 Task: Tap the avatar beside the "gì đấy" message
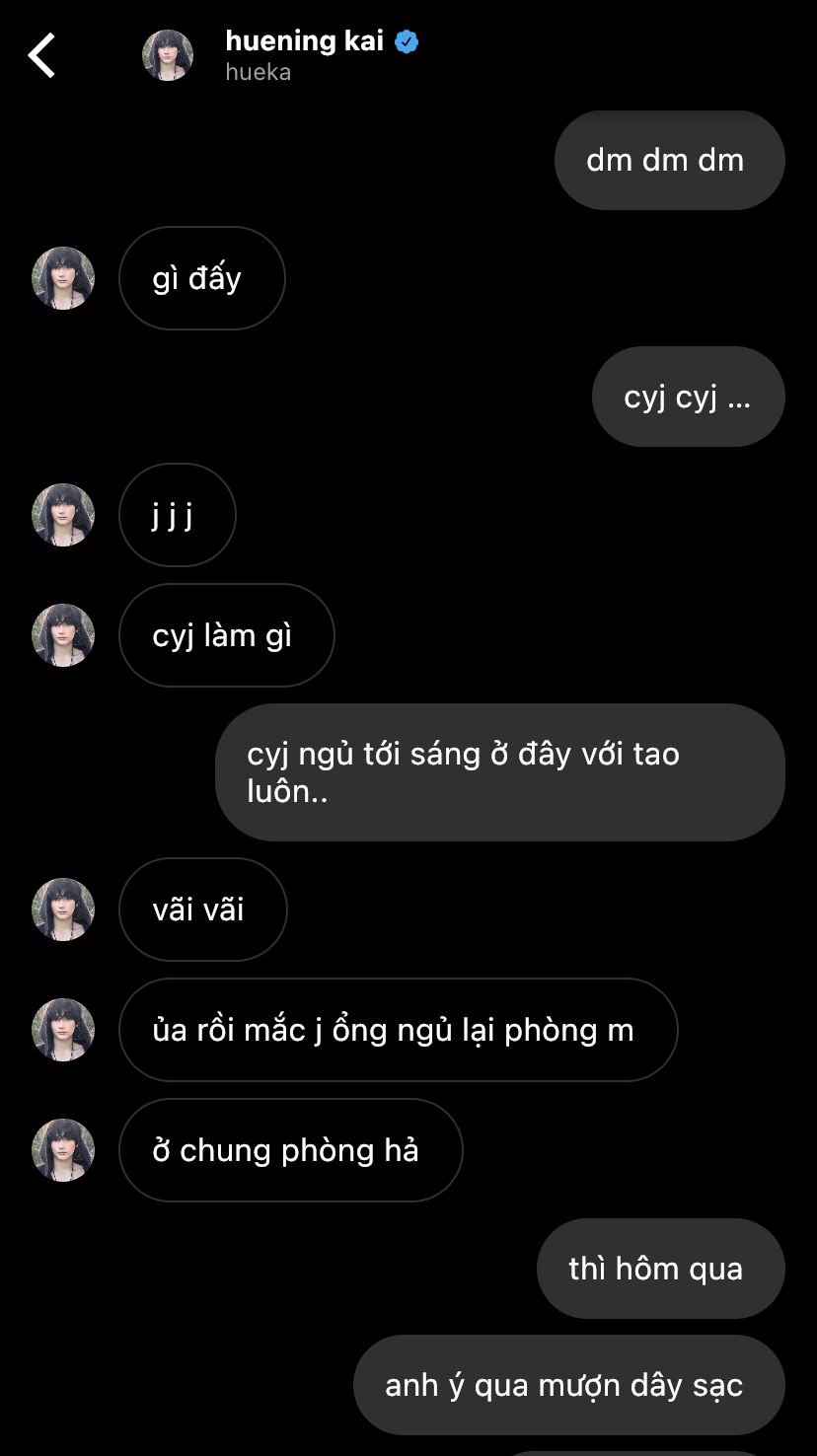pyautogui.click(x=63, y=278)
